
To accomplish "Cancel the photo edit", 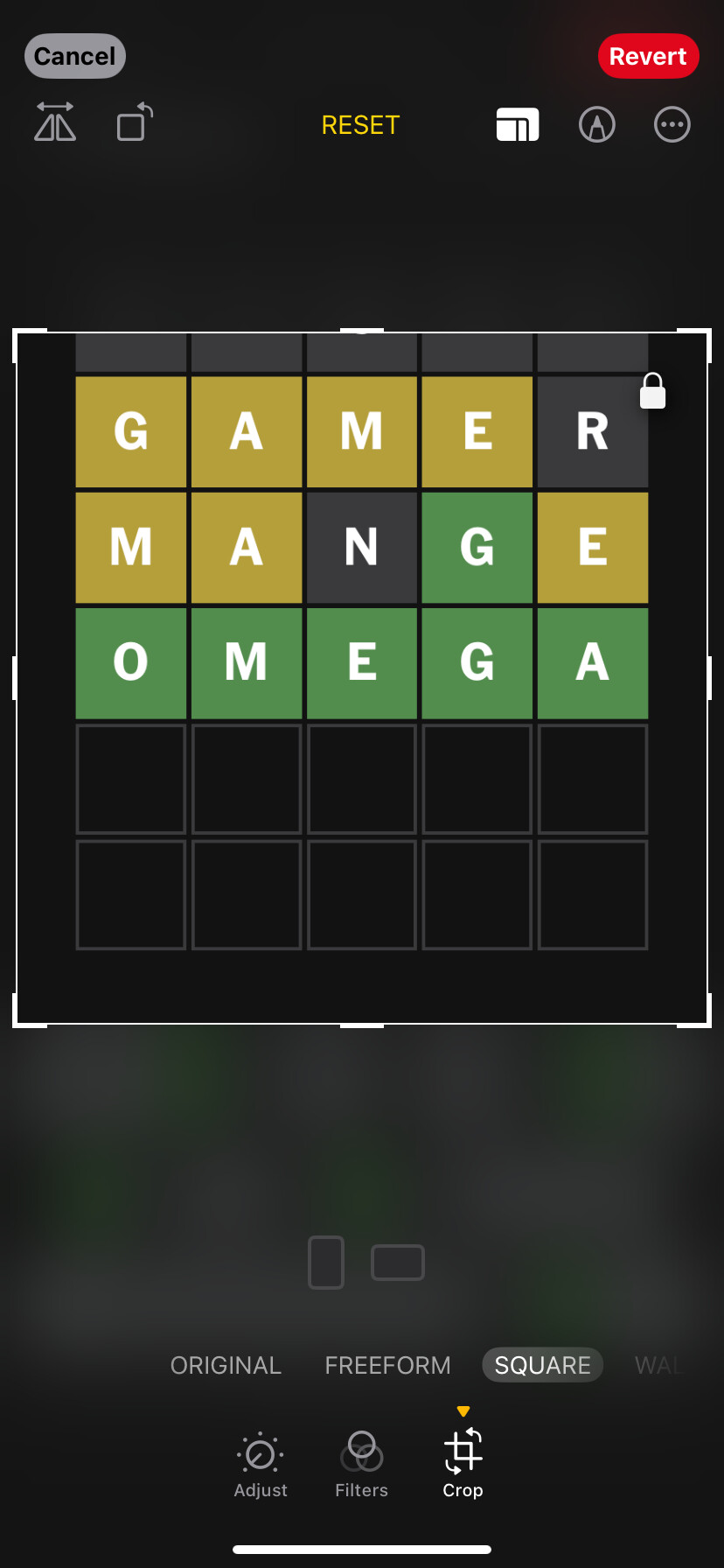I will [75, 56].
